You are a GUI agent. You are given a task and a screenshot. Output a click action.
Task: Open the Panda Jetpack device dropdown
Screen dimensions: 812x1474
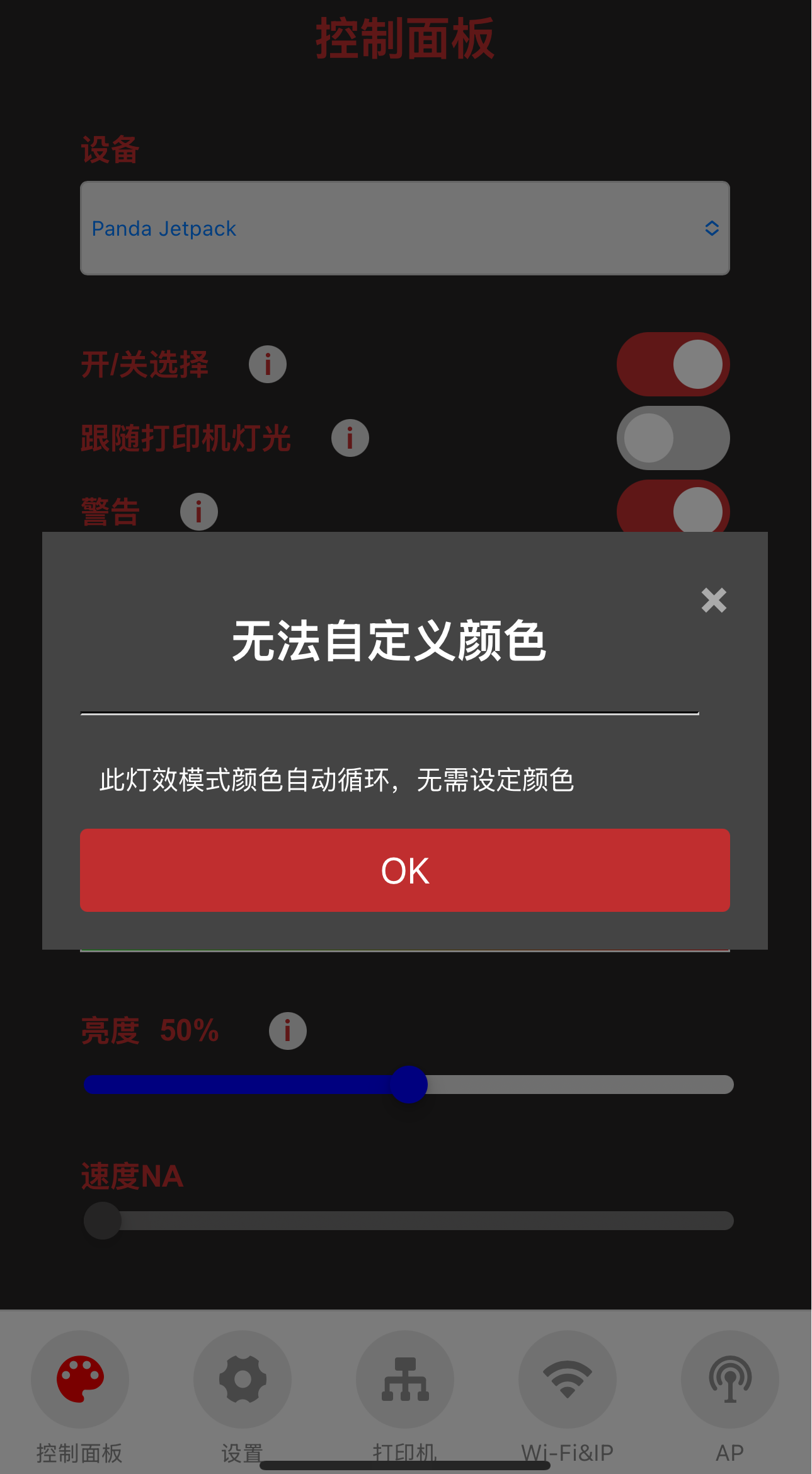pyautogui.click(x=404, y=228)
